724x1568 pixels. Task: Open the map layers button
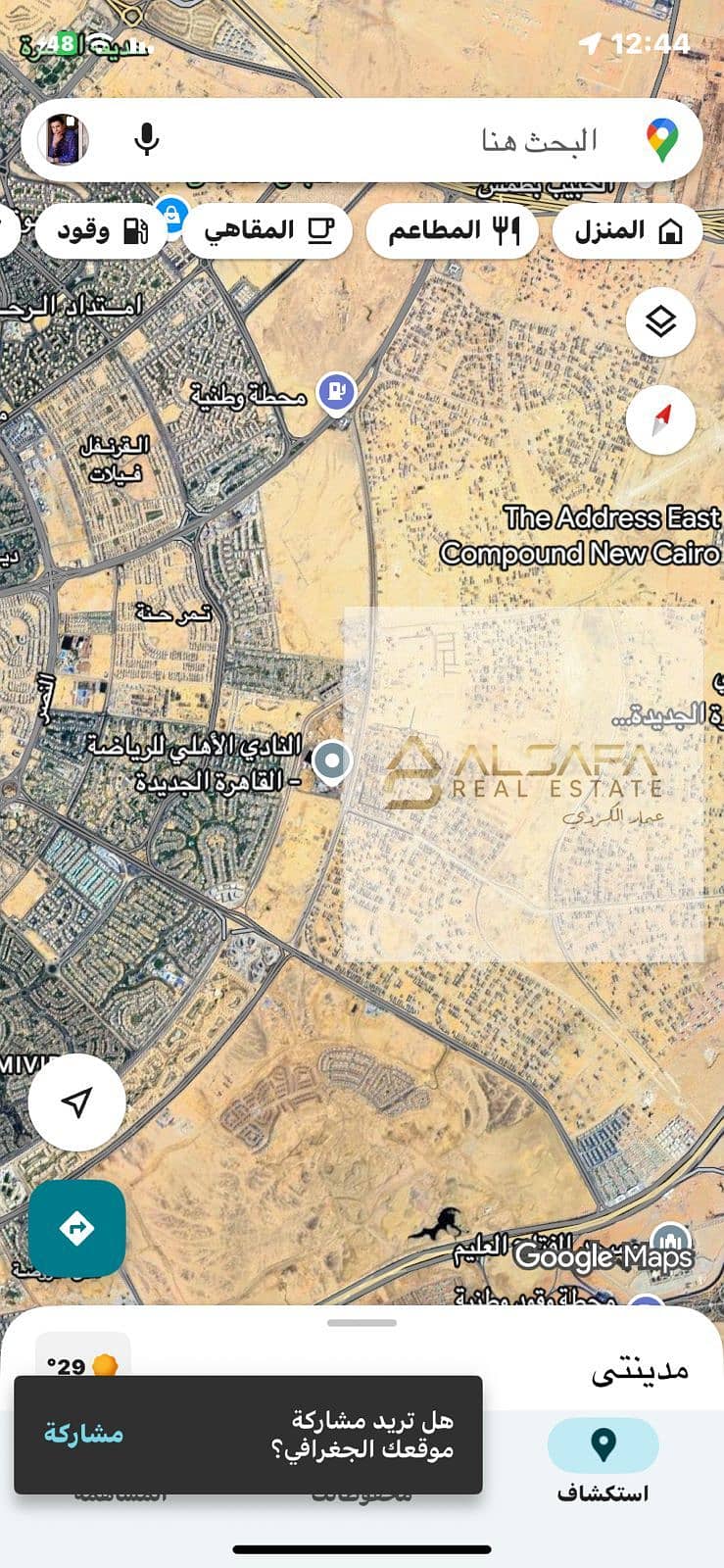coord(661,321)
